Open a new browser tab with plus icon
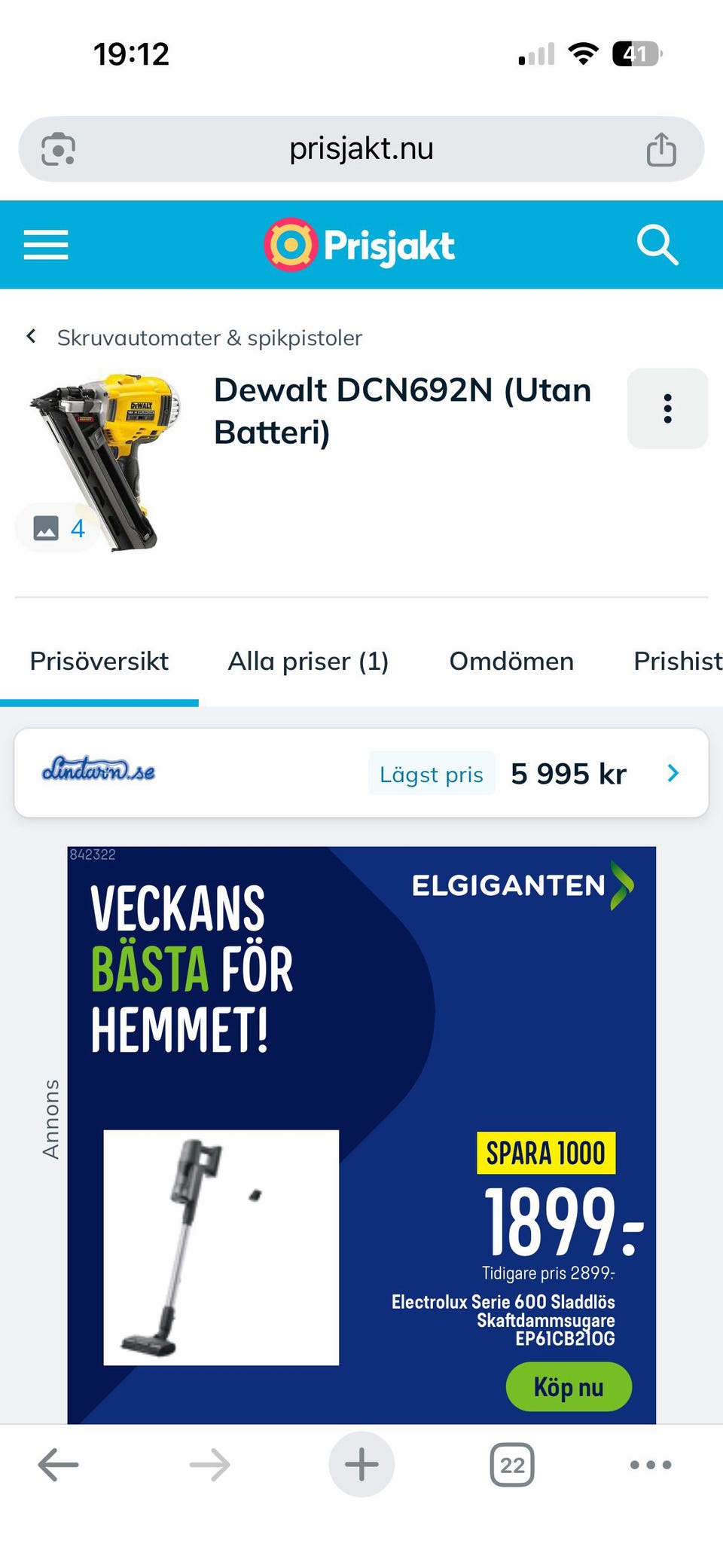Screen dimensions: 723x1568 (x=361, y=1464)
